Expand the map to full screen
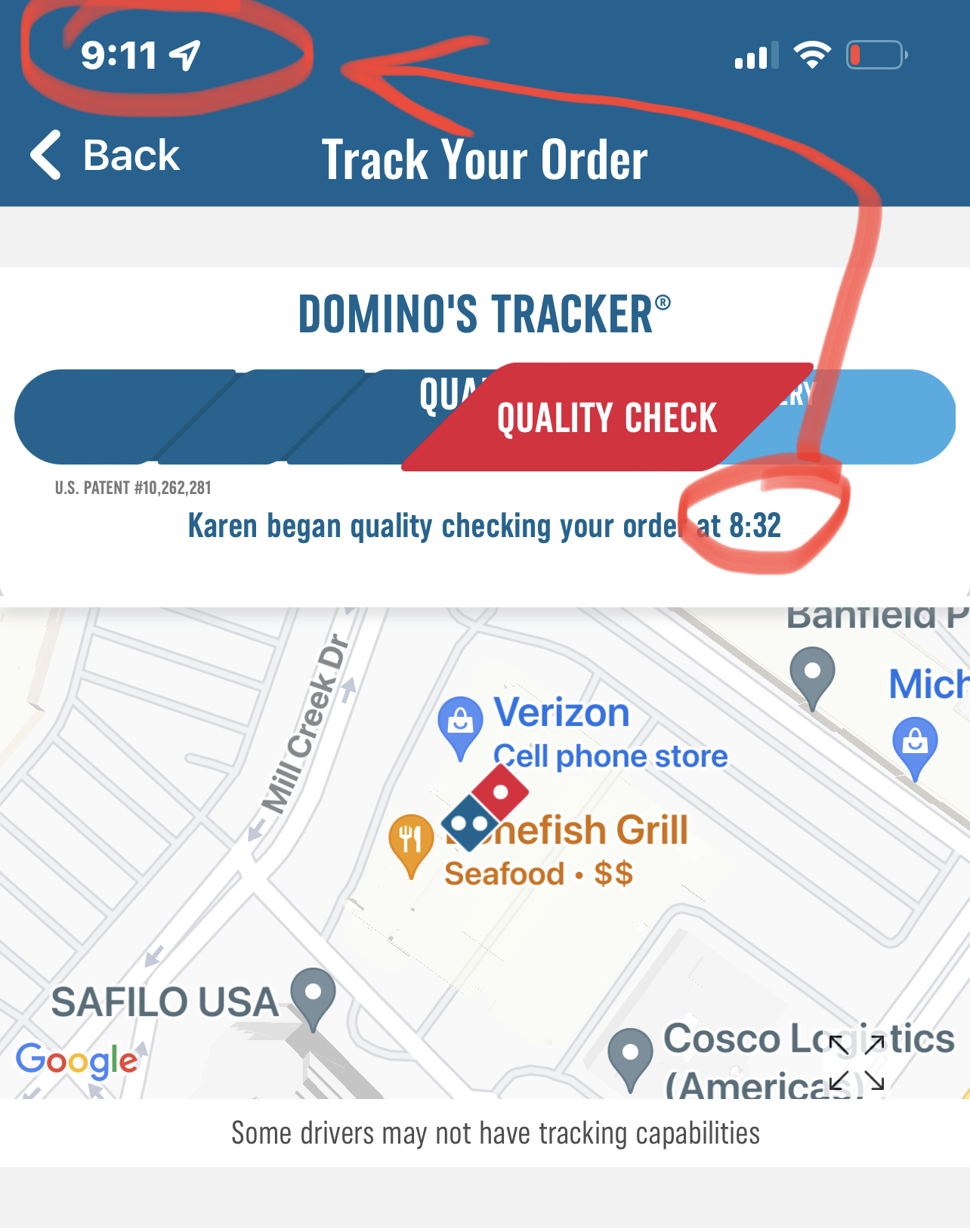This screenshot has width=970, height=1232. point(856,1063)
